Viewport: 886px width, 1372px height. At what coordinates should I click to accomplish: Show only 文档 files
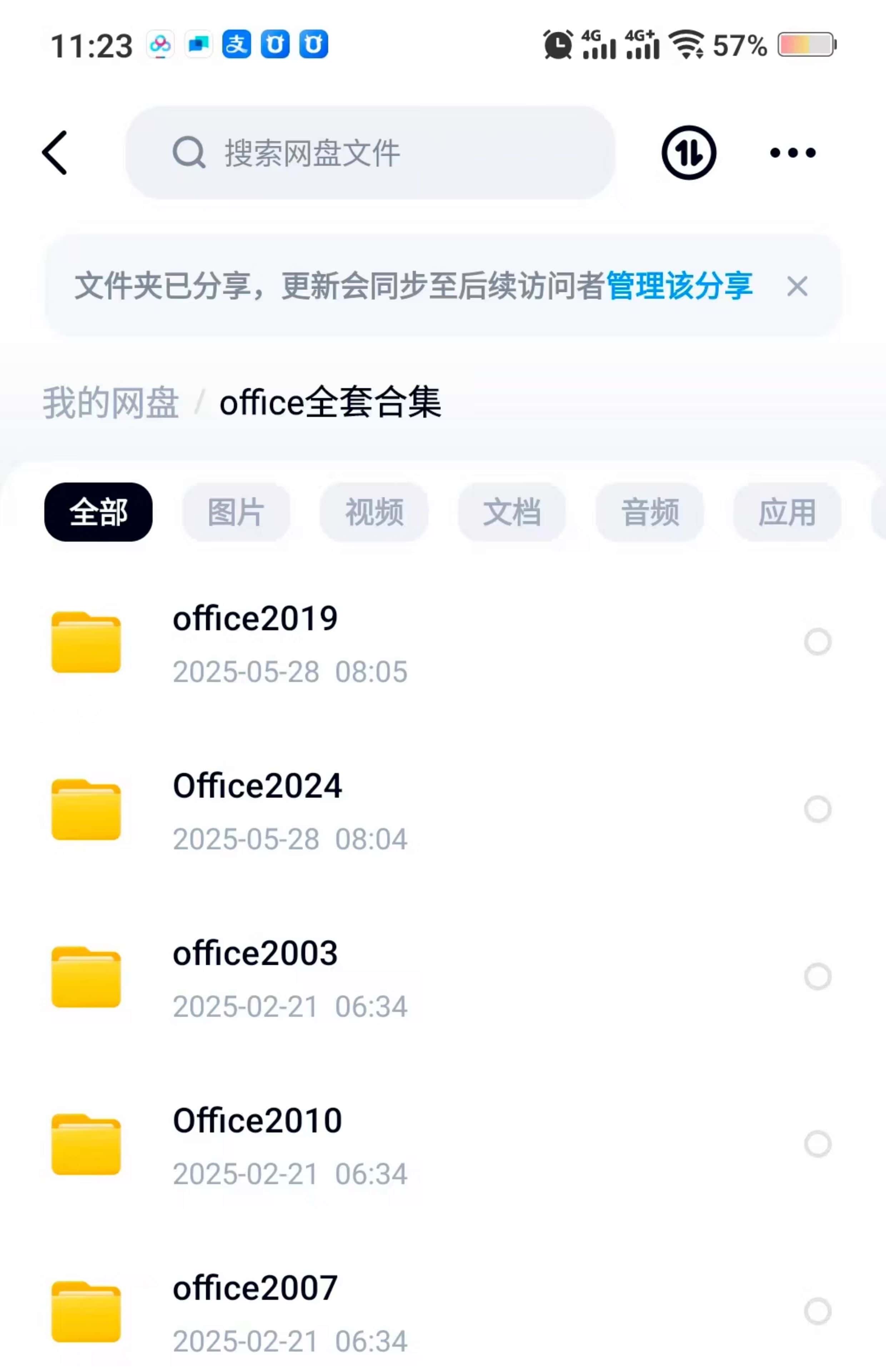[512, 511]
